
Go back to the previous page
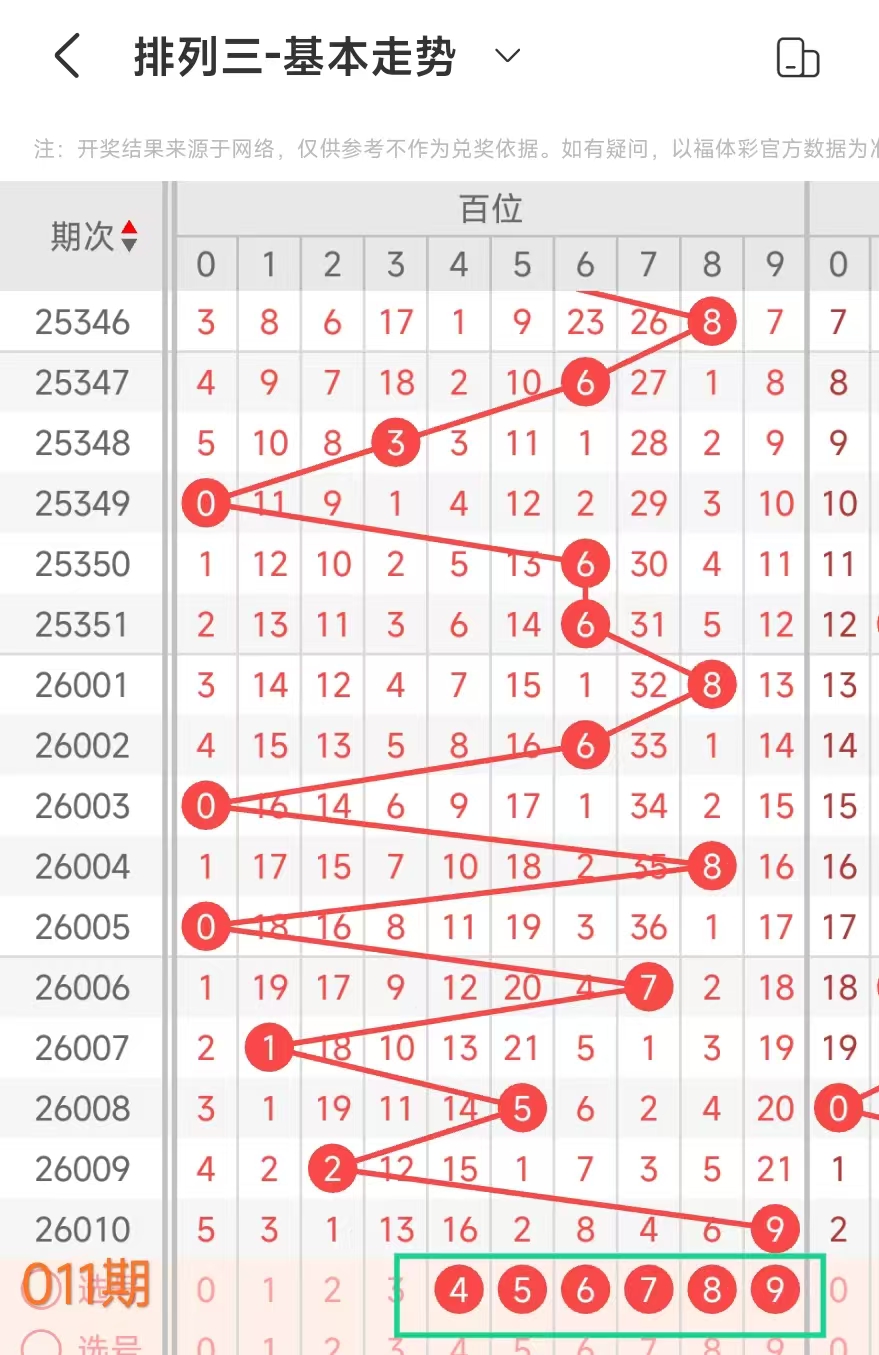[67, 57]
